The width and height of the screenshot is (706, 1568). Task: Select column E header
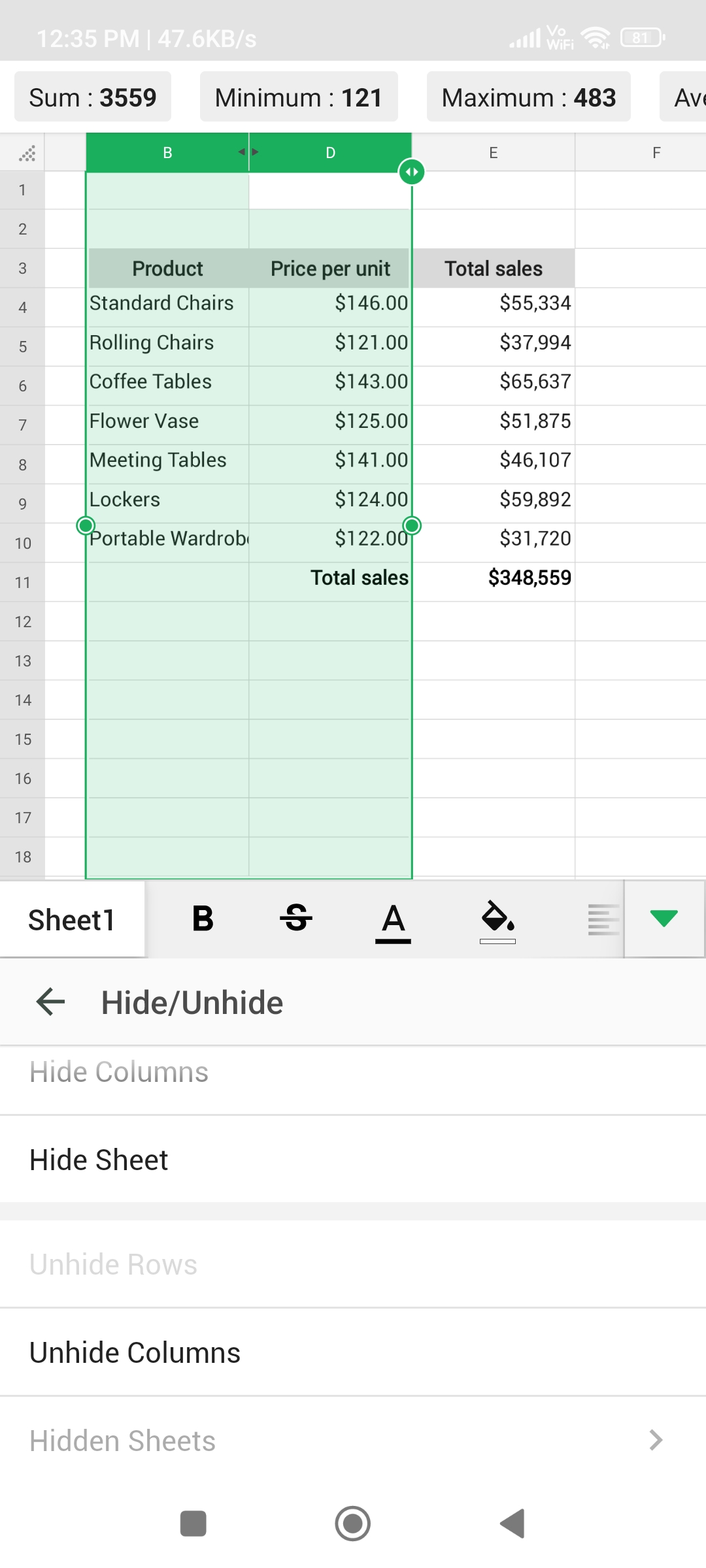494,153
